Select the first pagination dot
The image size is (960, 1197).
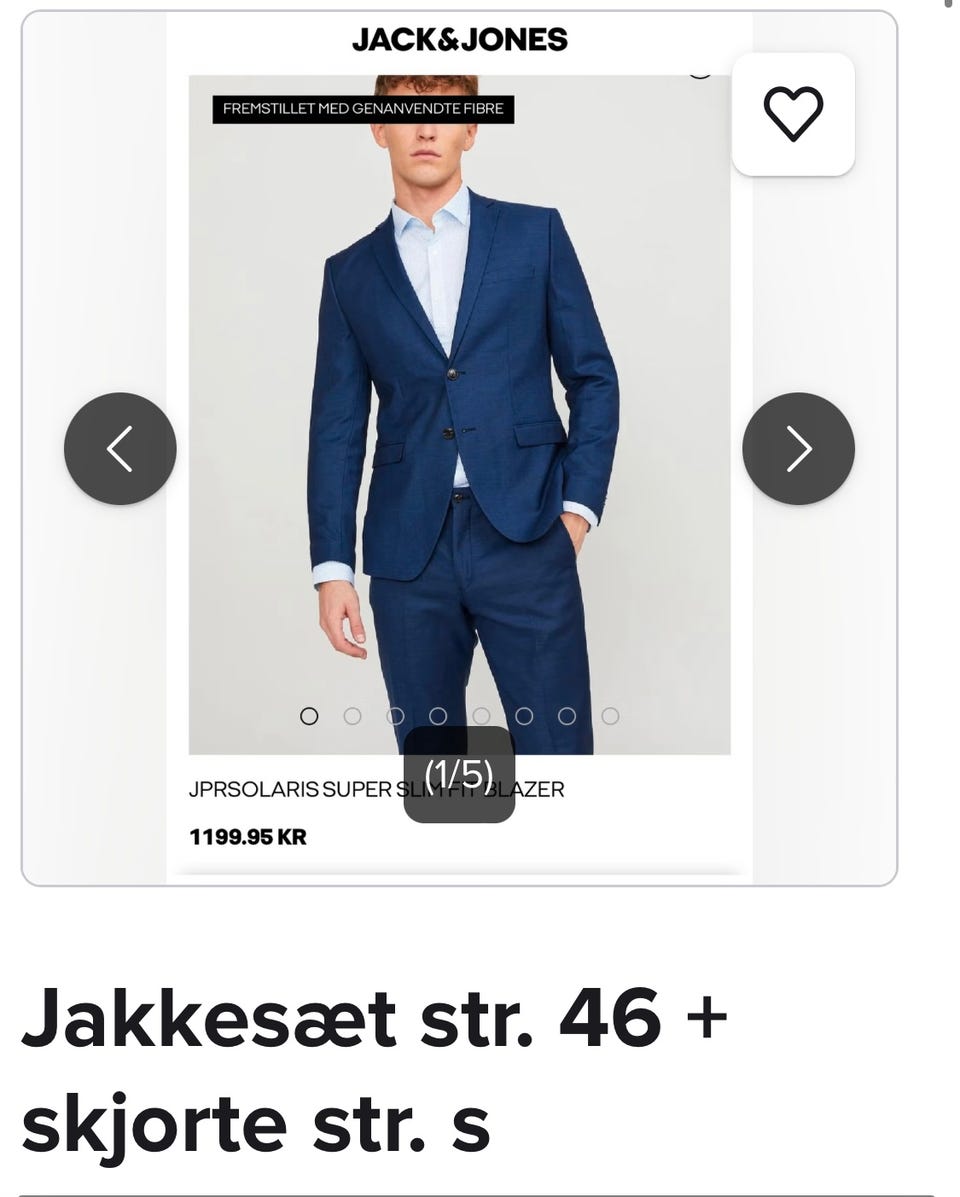309,716
